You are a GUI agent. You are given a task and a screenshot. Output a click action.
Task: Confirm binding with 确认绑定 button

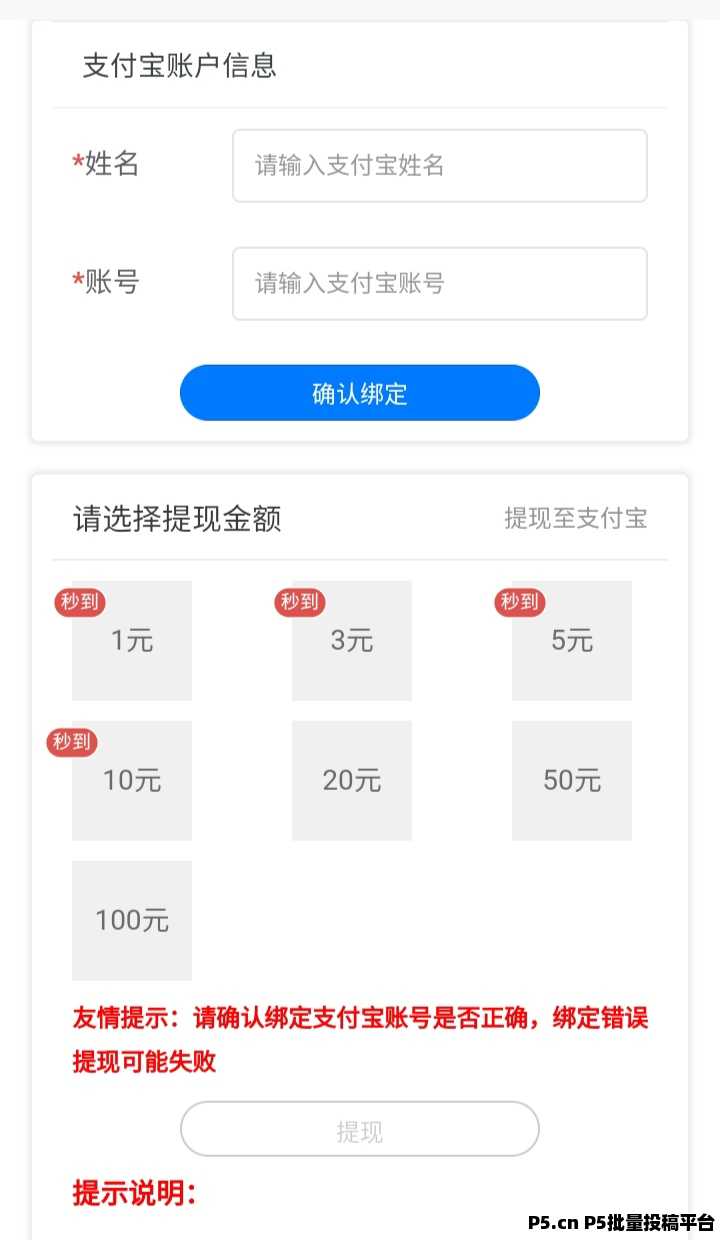359,393
